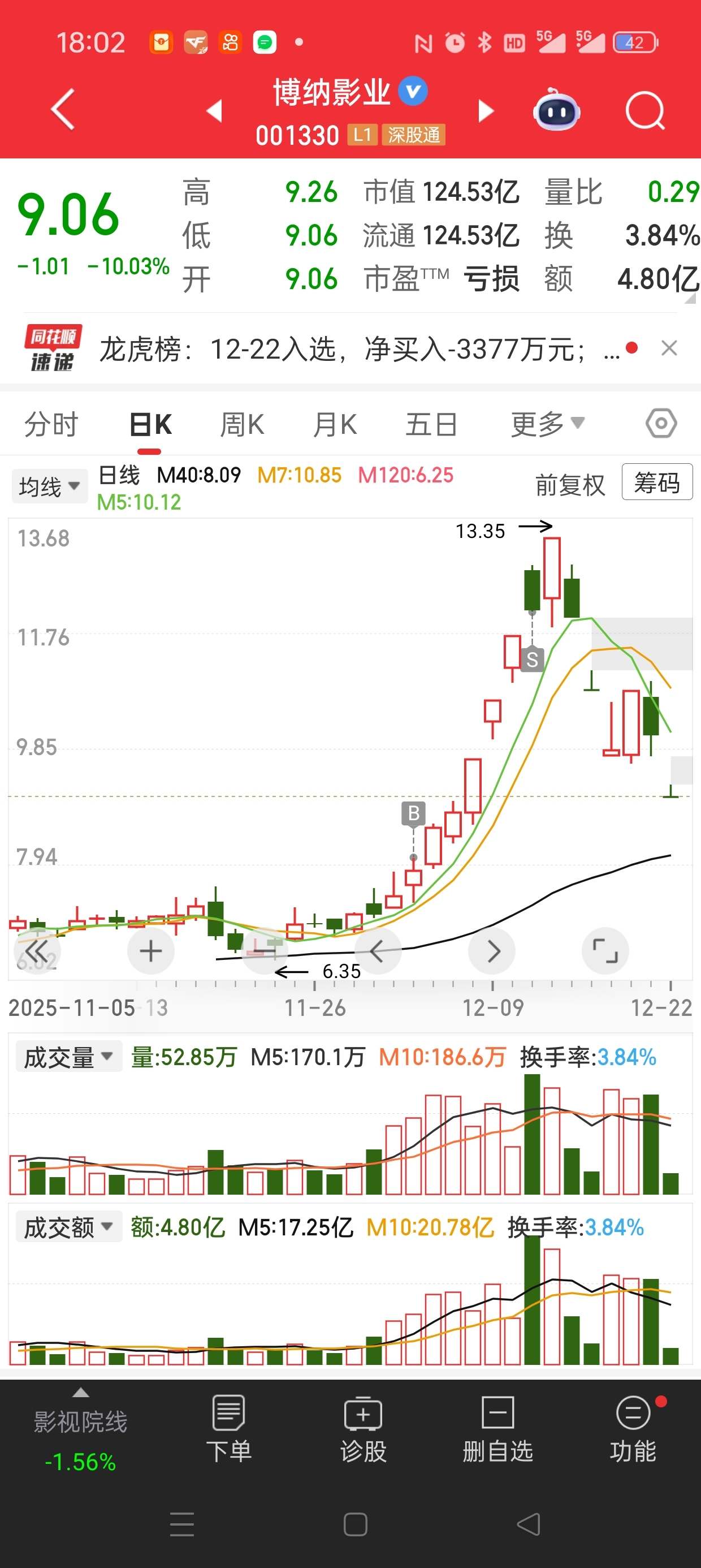Go back using the top-left arrow
This screenshot has height=1568, width=701.
coord(63,110)
